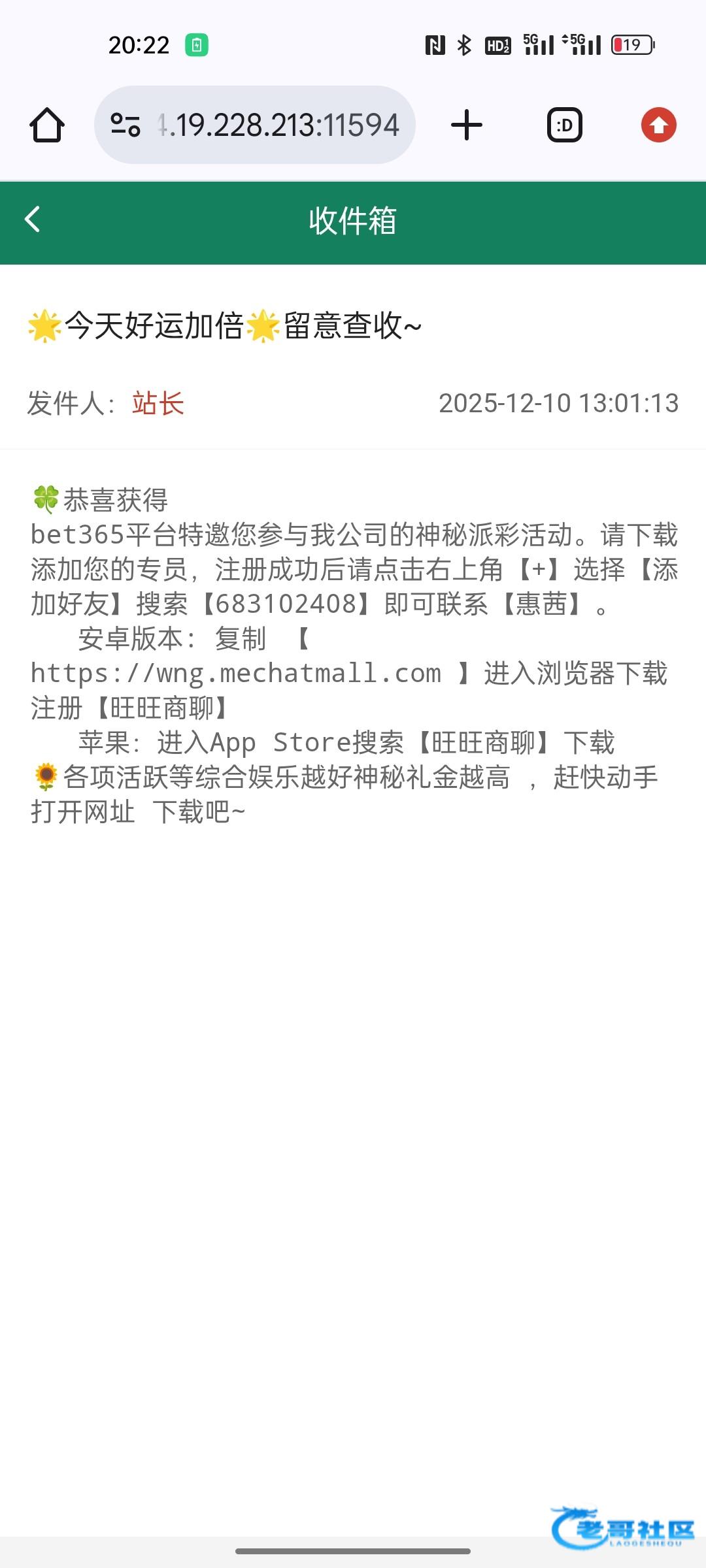Screen dimensions: 706x1568
Task: Tap the red update arrow icon
Action: (x=658, y=125)
